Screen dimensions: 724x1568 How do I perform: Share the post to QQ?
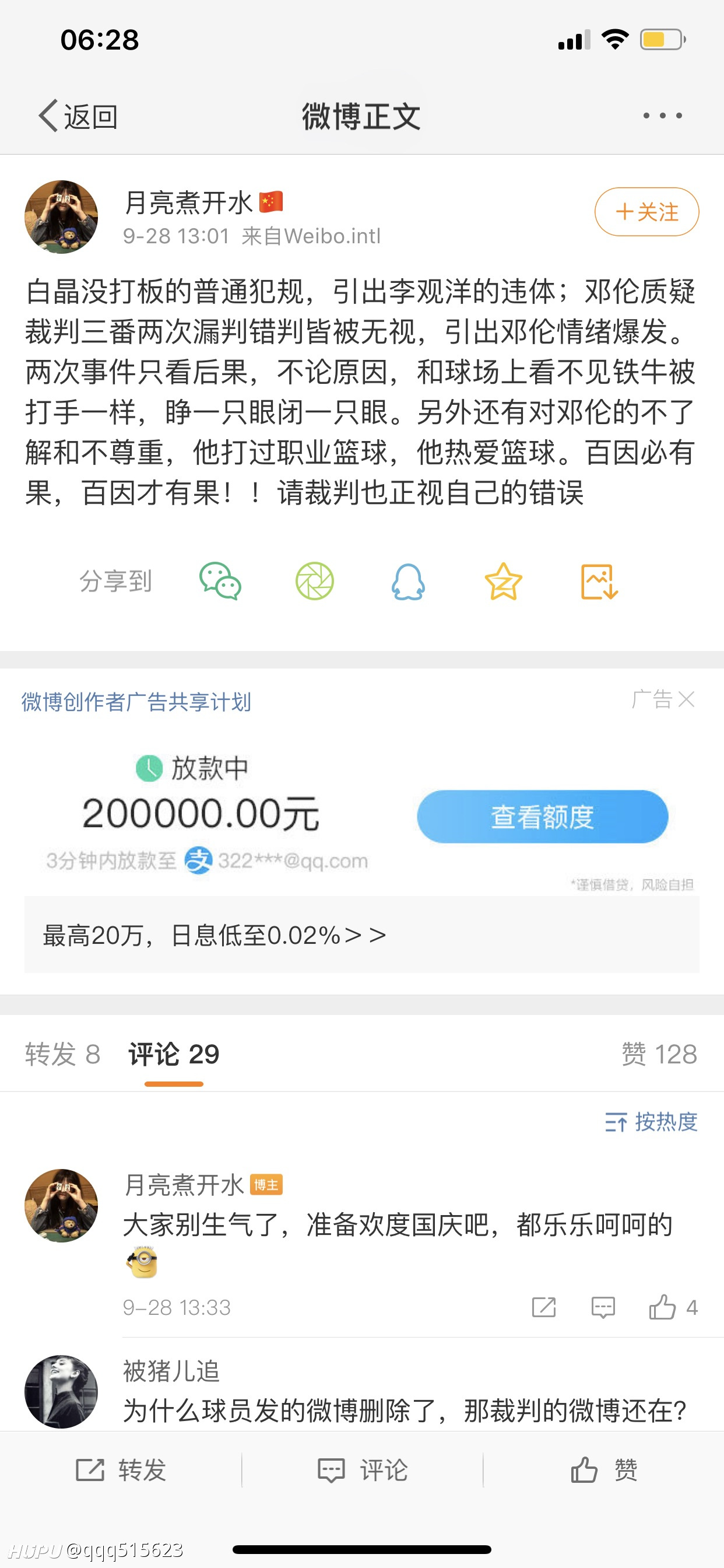pos(408,582)
